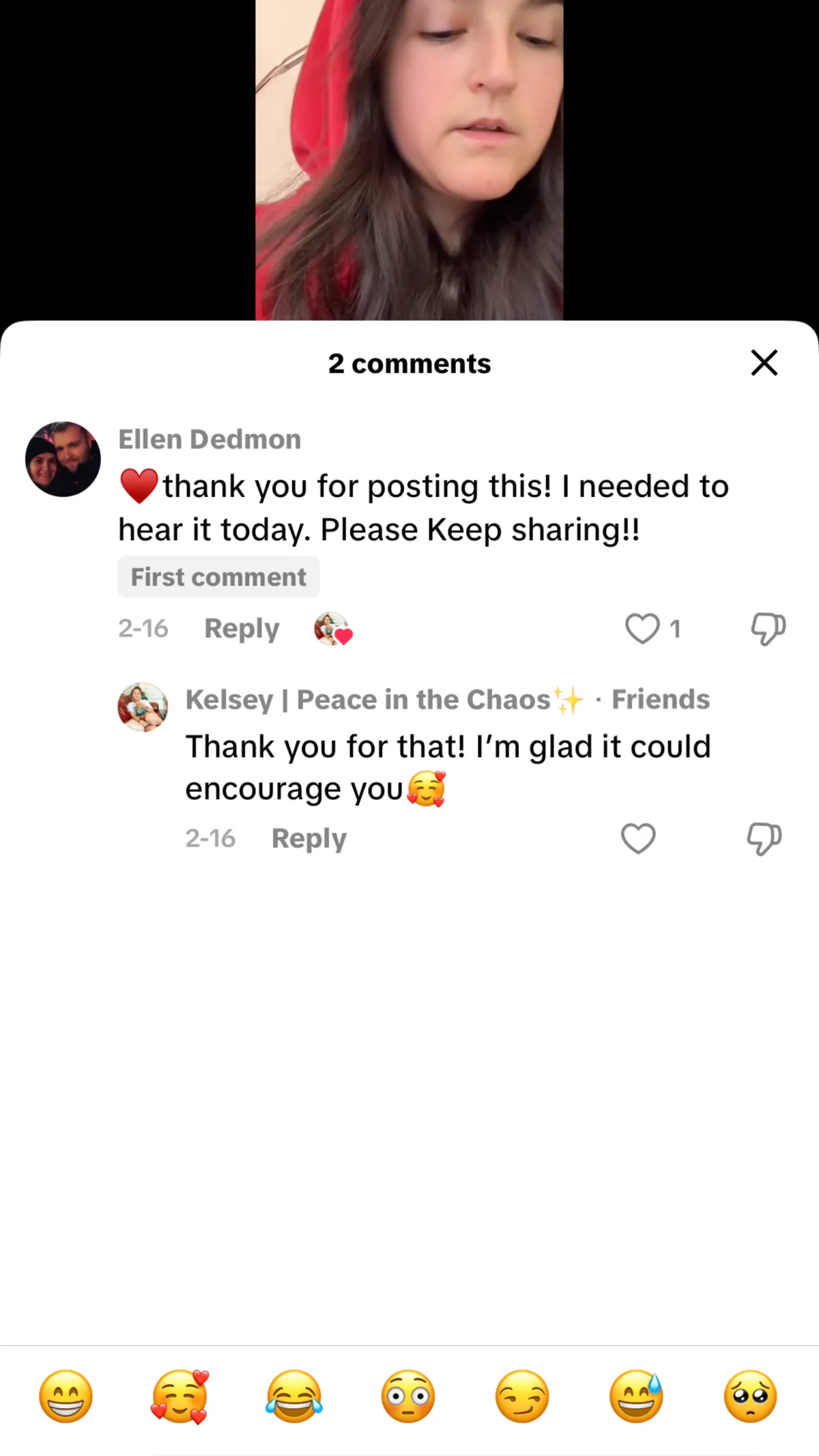
Task: Close the comments panel
Action: point(764,362)
